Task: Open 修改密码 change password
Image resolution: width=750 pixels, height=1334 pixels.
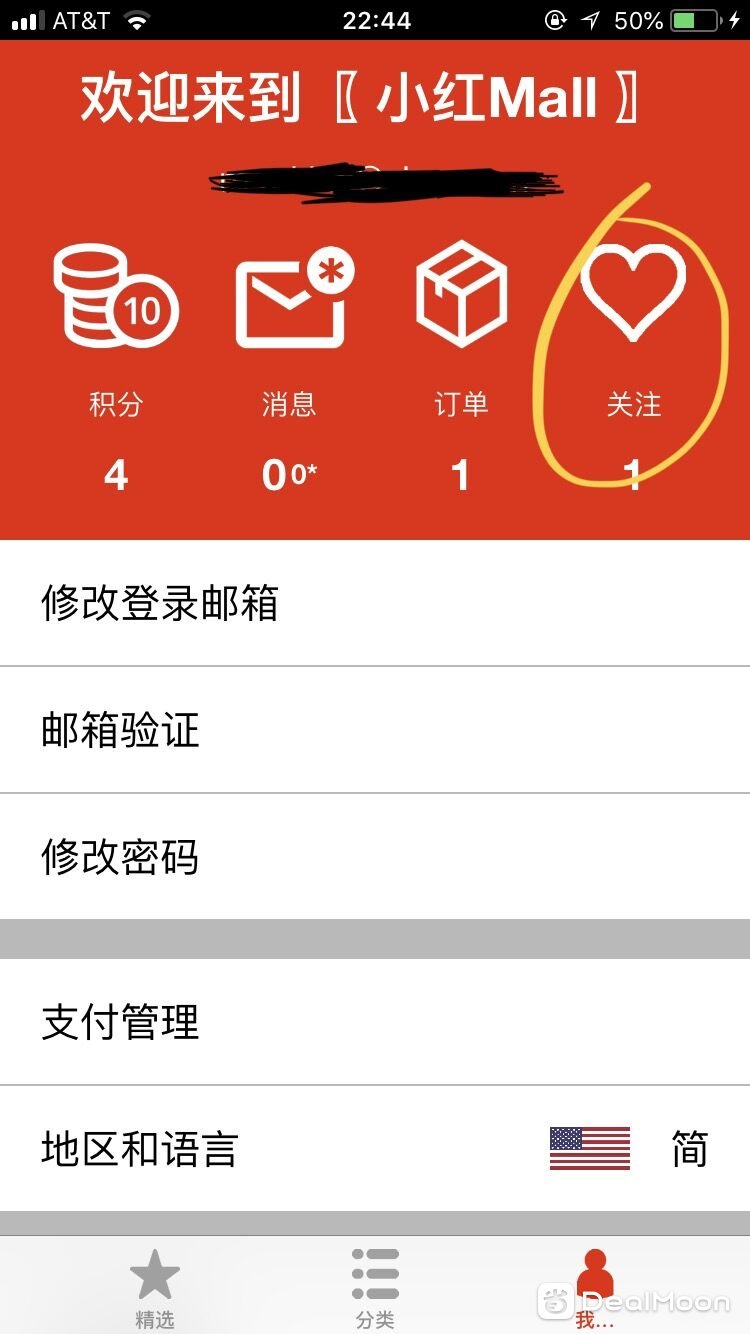Action: [x=375, y=857]
